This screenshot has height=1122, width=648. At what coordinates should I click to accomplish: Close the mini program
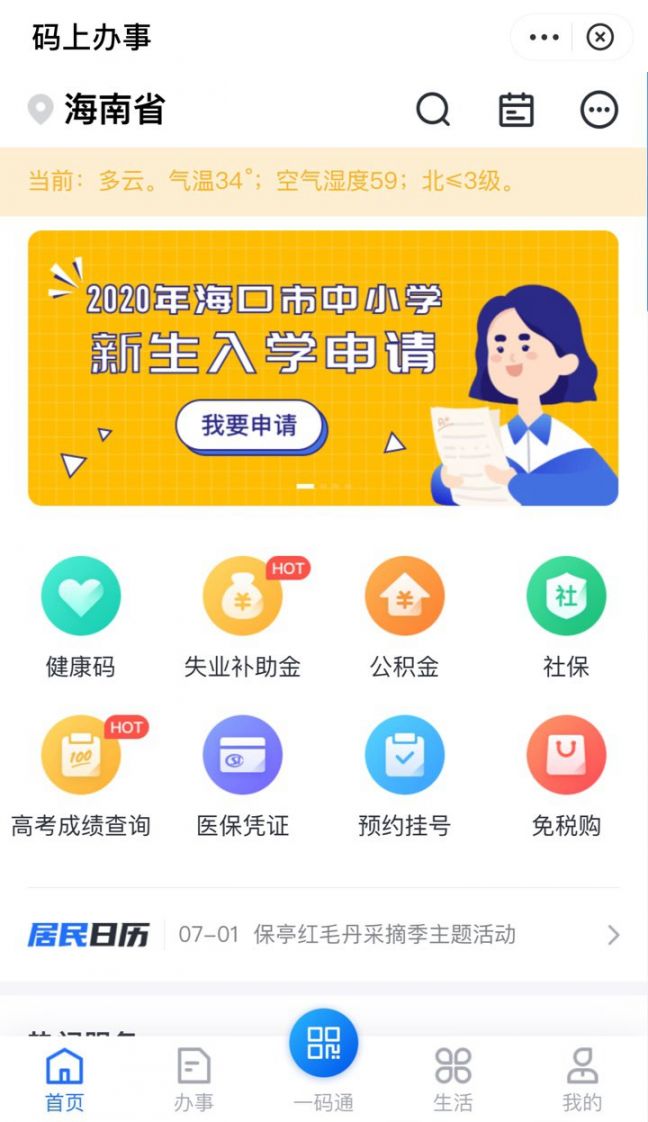point(599,38)
